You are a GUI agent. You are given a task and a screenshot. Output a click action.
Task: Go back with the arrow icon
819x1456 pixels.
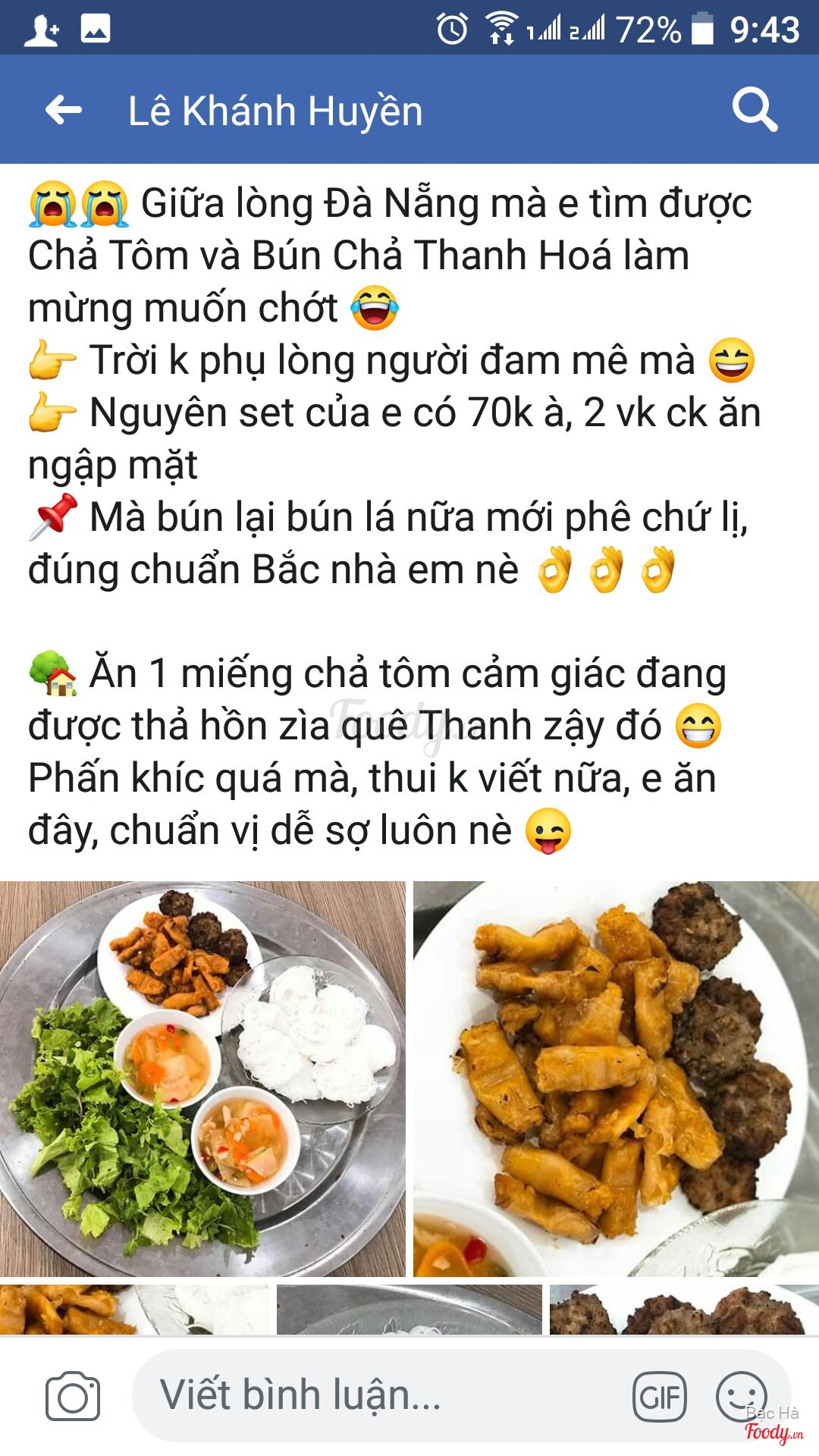[64, 111]
